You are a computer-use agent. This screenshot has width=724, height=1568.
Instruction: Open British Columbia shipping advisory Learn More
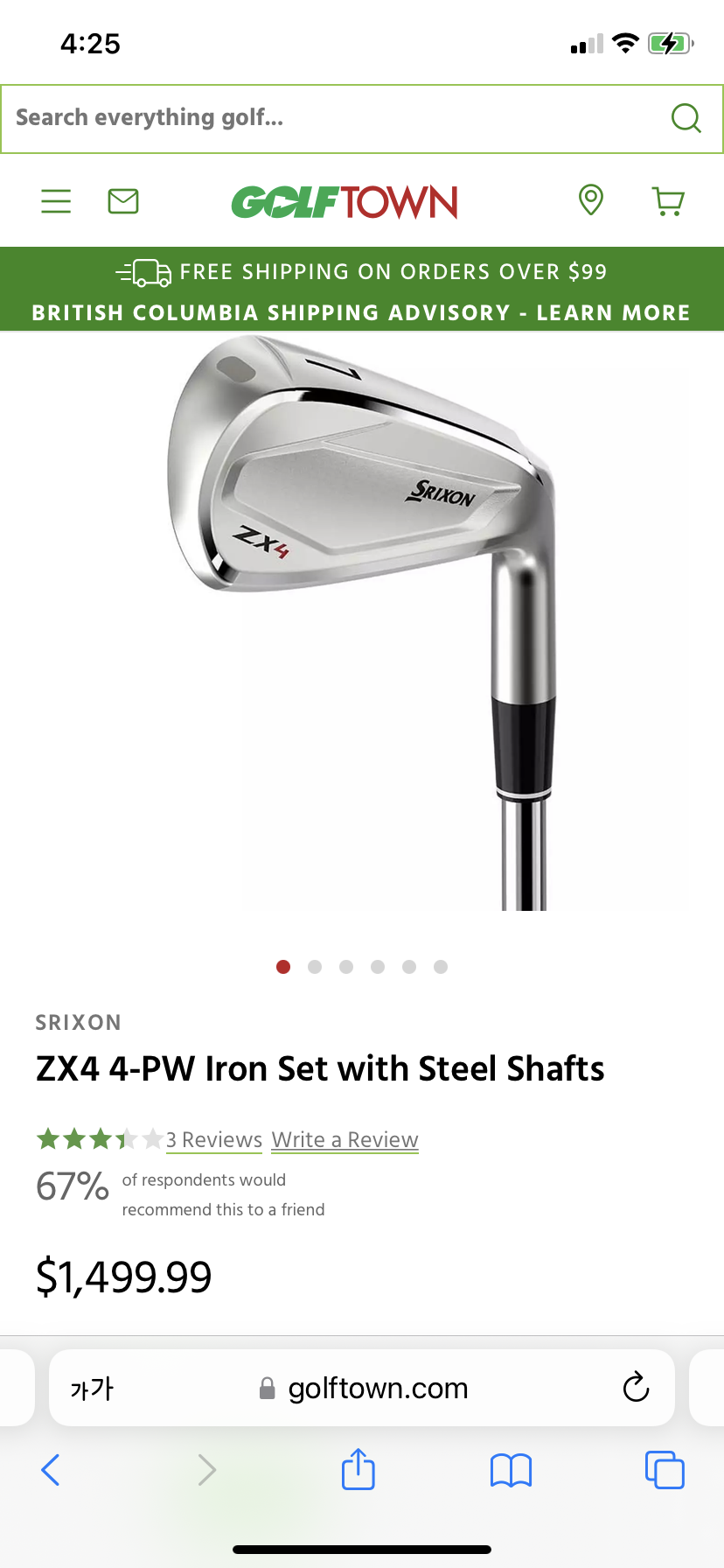click(x=361, y=312)
